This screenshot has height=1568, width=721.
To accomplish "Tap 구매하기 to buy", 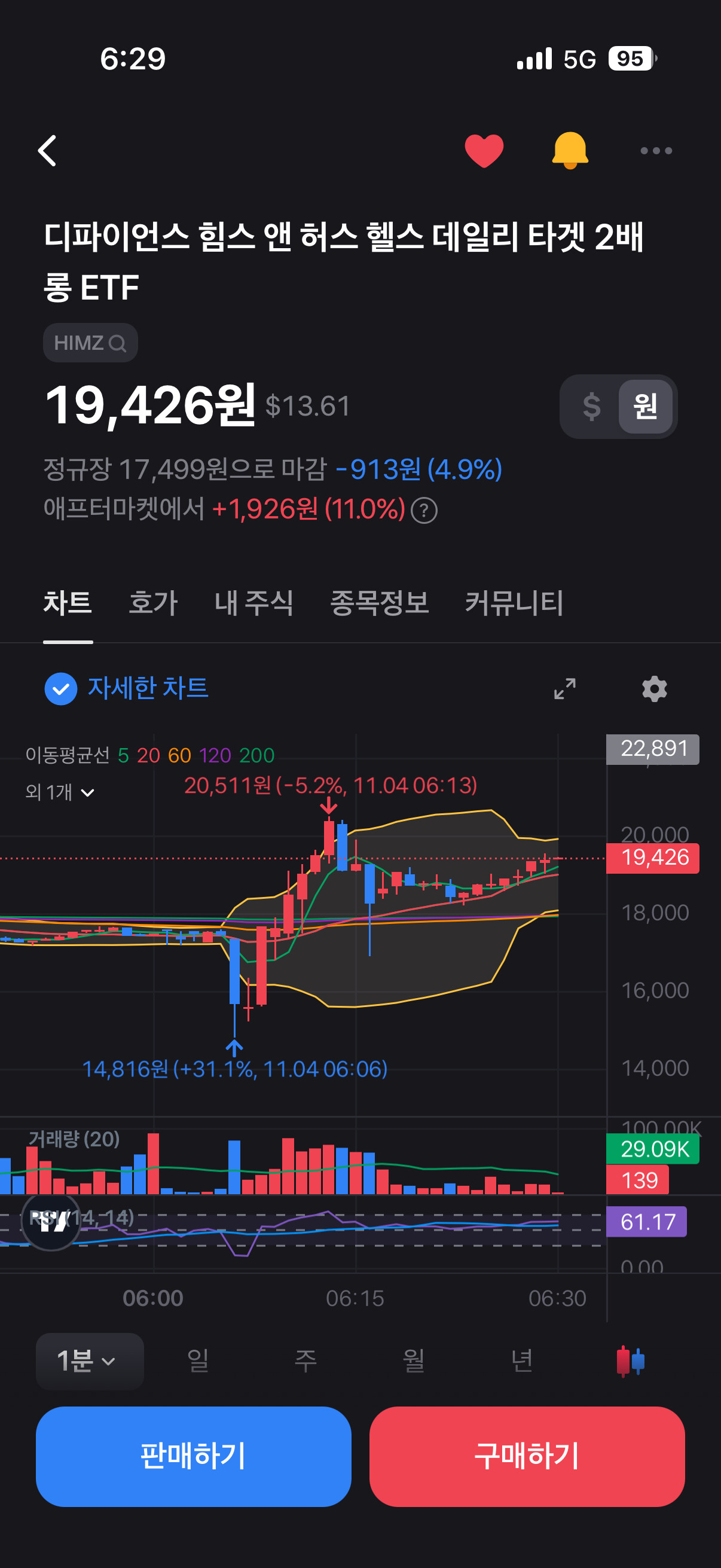I will 527,1456.
